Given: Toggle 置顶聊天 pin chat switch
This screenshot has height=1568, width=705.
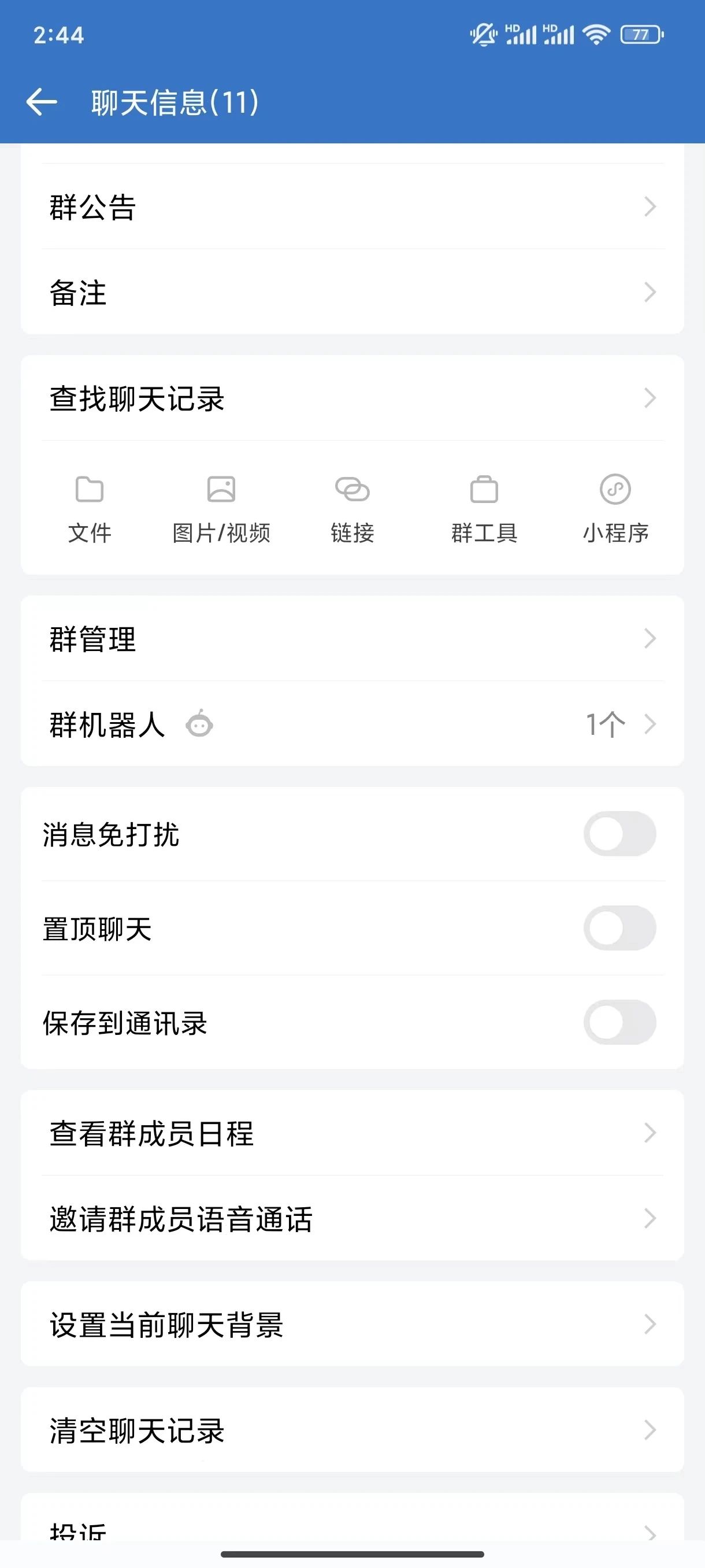Looking at the screenshot, I should tap(619, 929).
